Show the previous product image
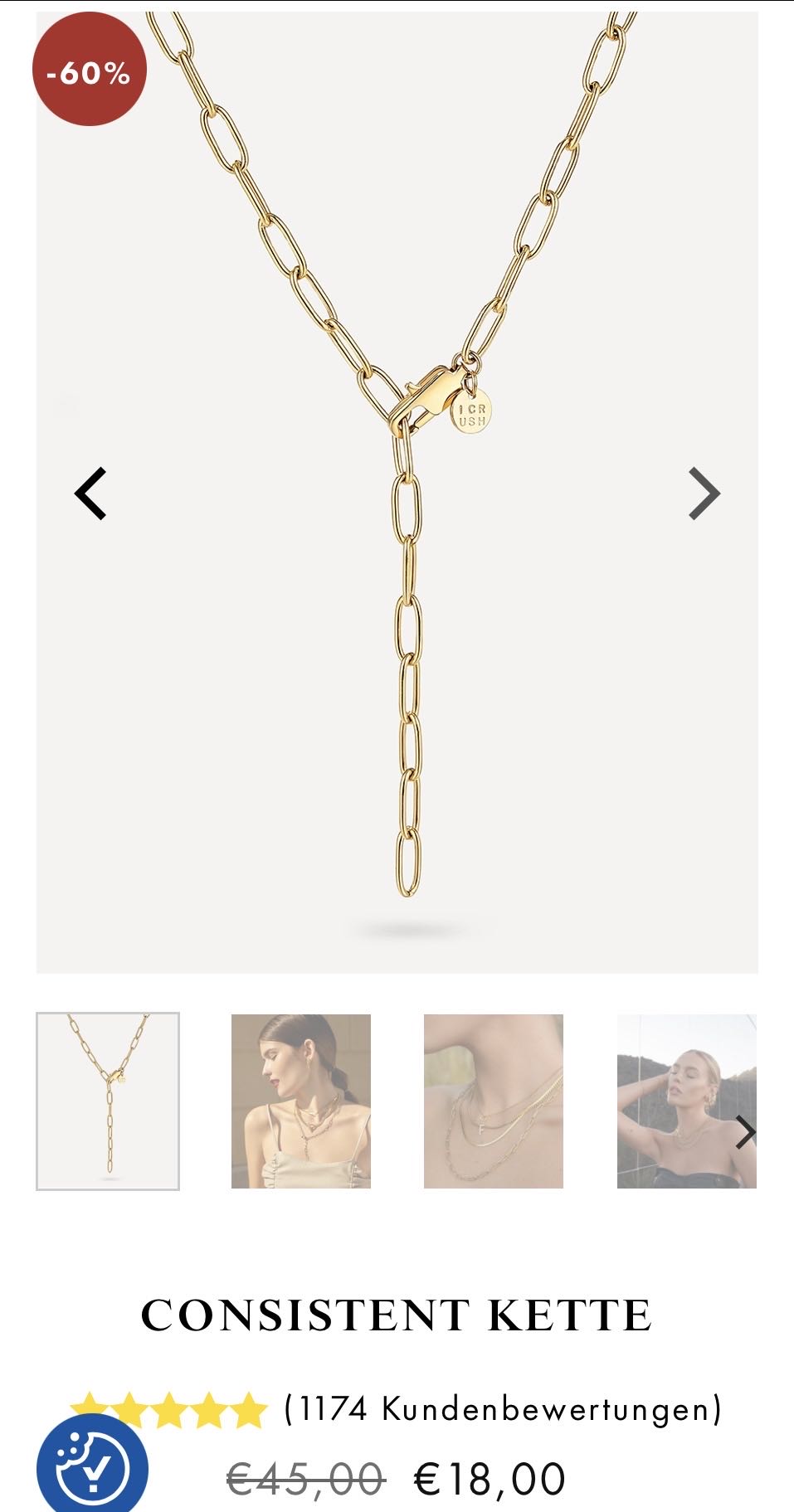Viewport: 794px width, 1512px height. click(90, 493)
